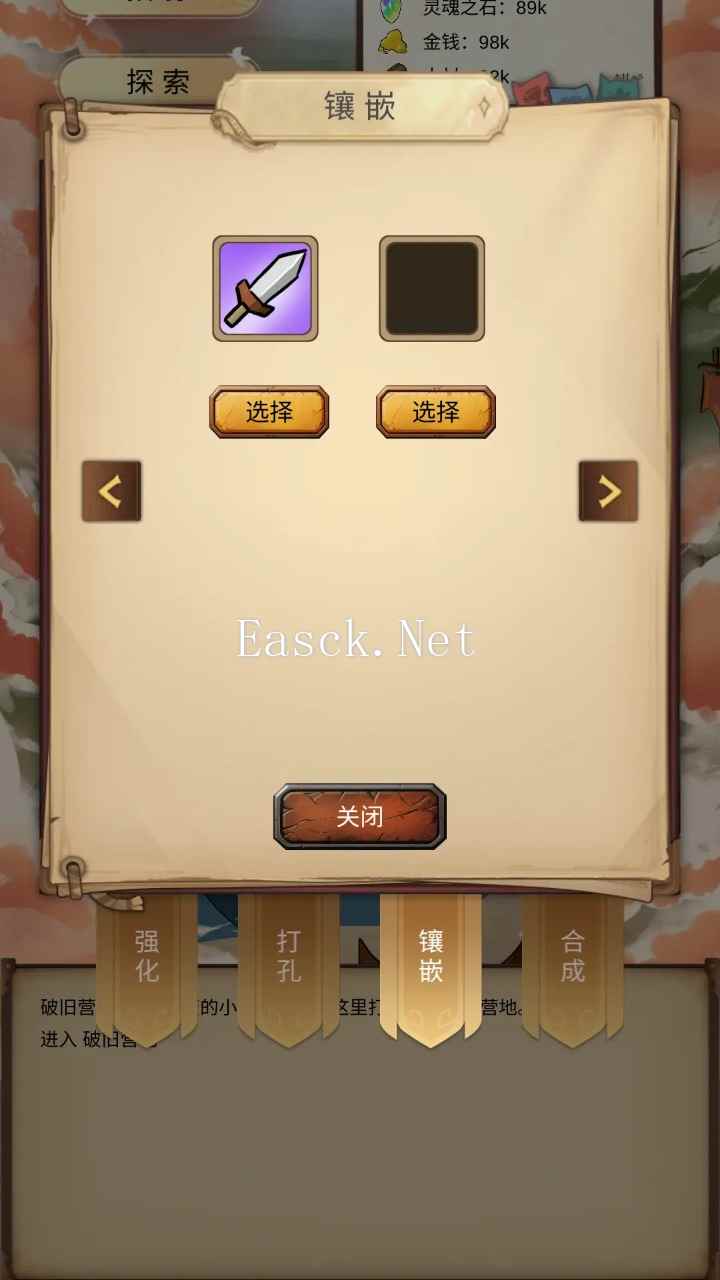
Task: Open the 探索 button
Action: pos(158,81)
